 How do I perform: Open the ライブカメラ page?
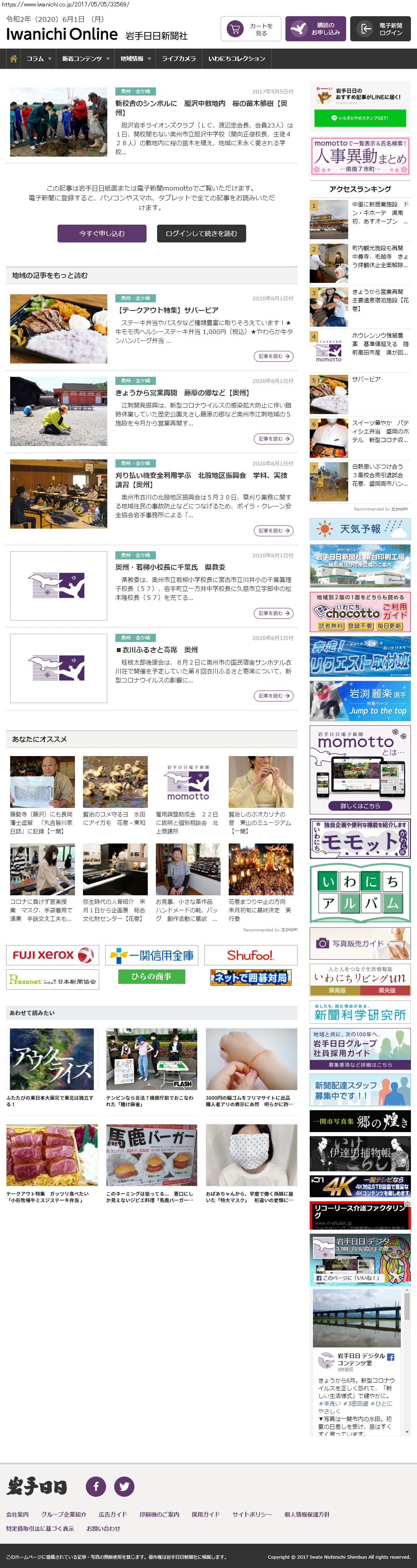tap(179, 58)
